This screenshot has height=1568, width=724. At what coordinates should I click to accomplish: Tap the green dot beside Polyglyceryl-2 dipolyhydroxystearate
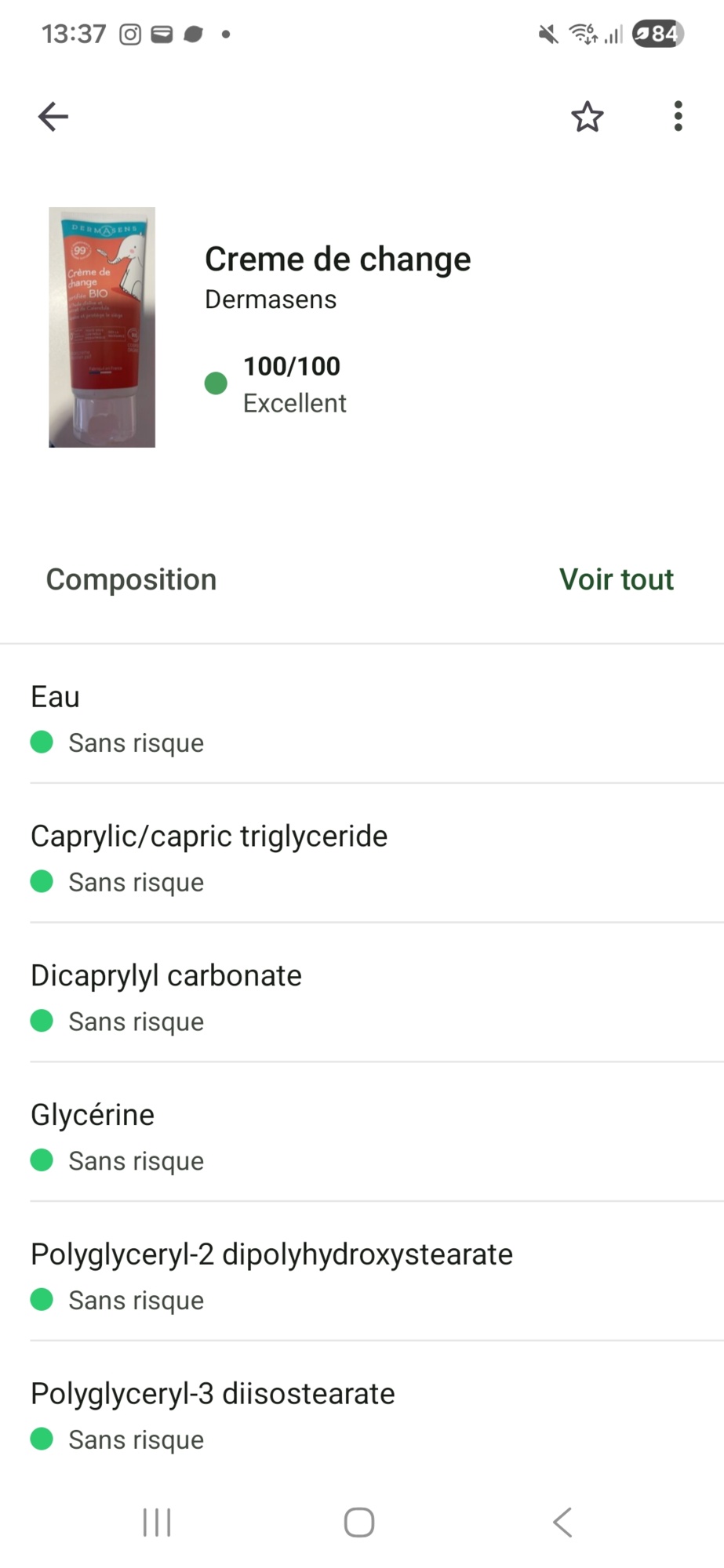click(42, 1300)
